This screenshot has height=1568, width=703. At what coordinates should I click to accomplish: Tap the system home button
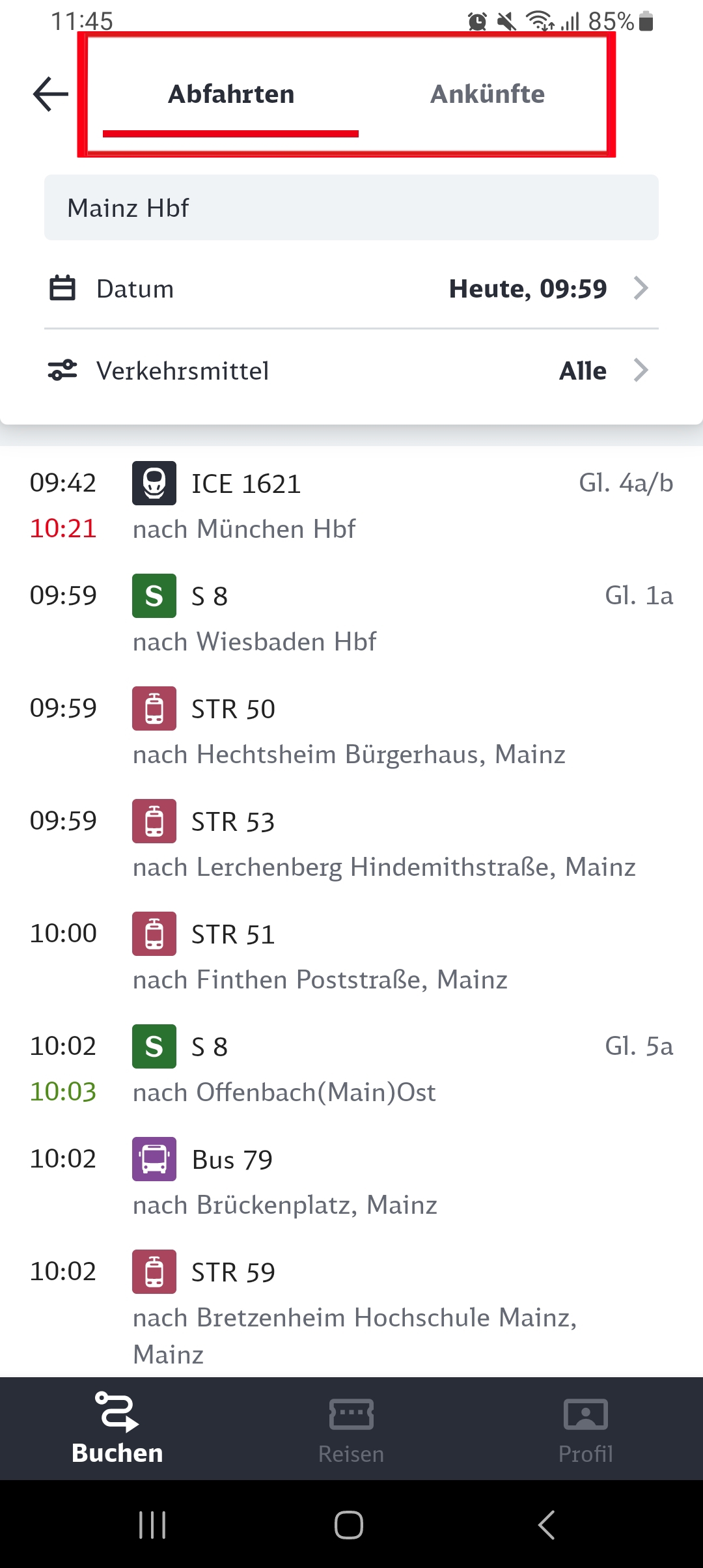(x=349, y=1524)
